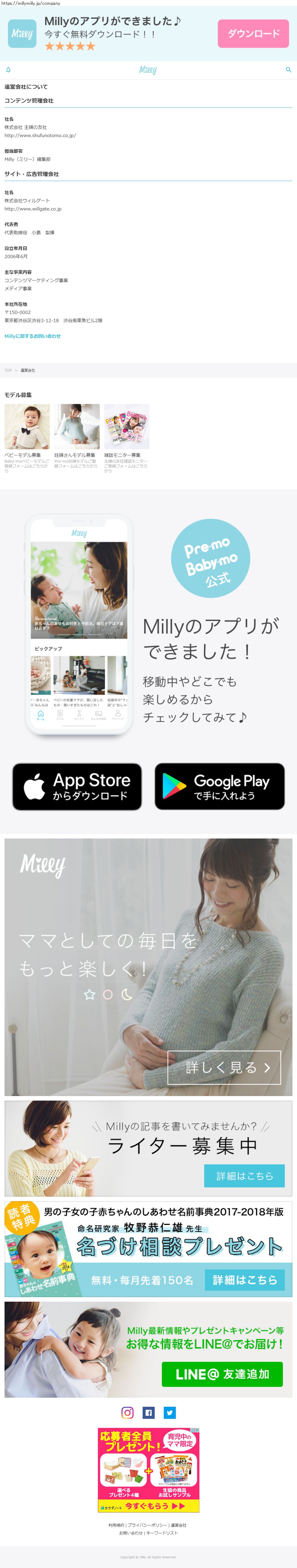Open the ライター募集中 banner's 詳細はこちら
This screenshot has height=1568, width=297.
point(245,1176)
